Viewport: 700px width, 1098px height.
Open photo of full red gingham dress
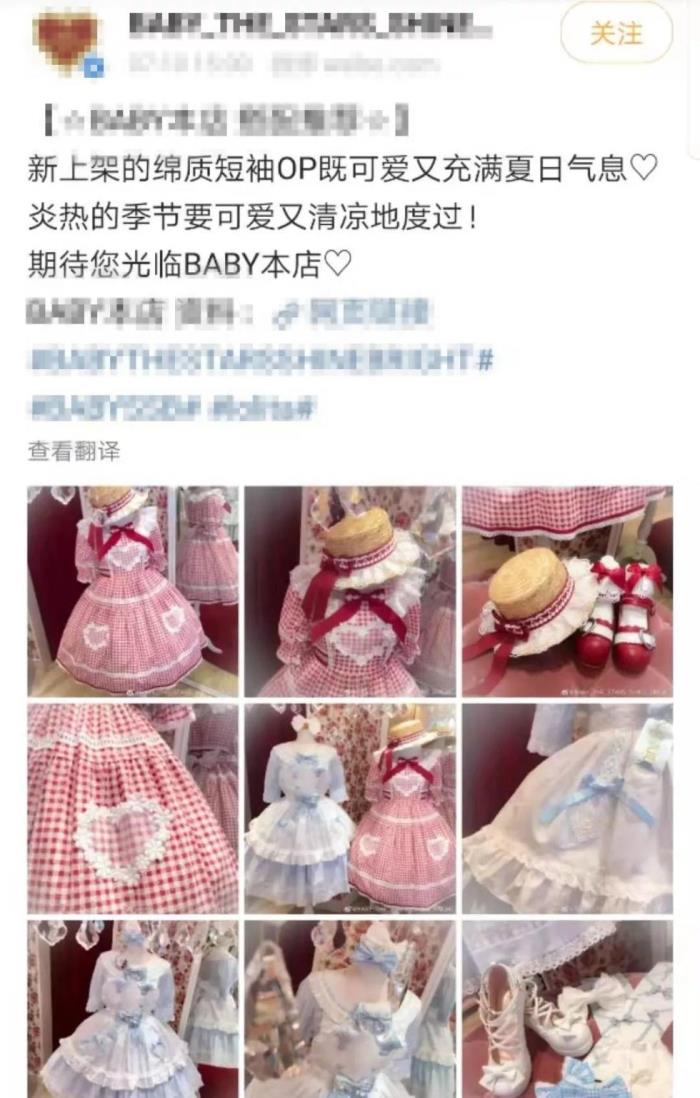[133, 591]
